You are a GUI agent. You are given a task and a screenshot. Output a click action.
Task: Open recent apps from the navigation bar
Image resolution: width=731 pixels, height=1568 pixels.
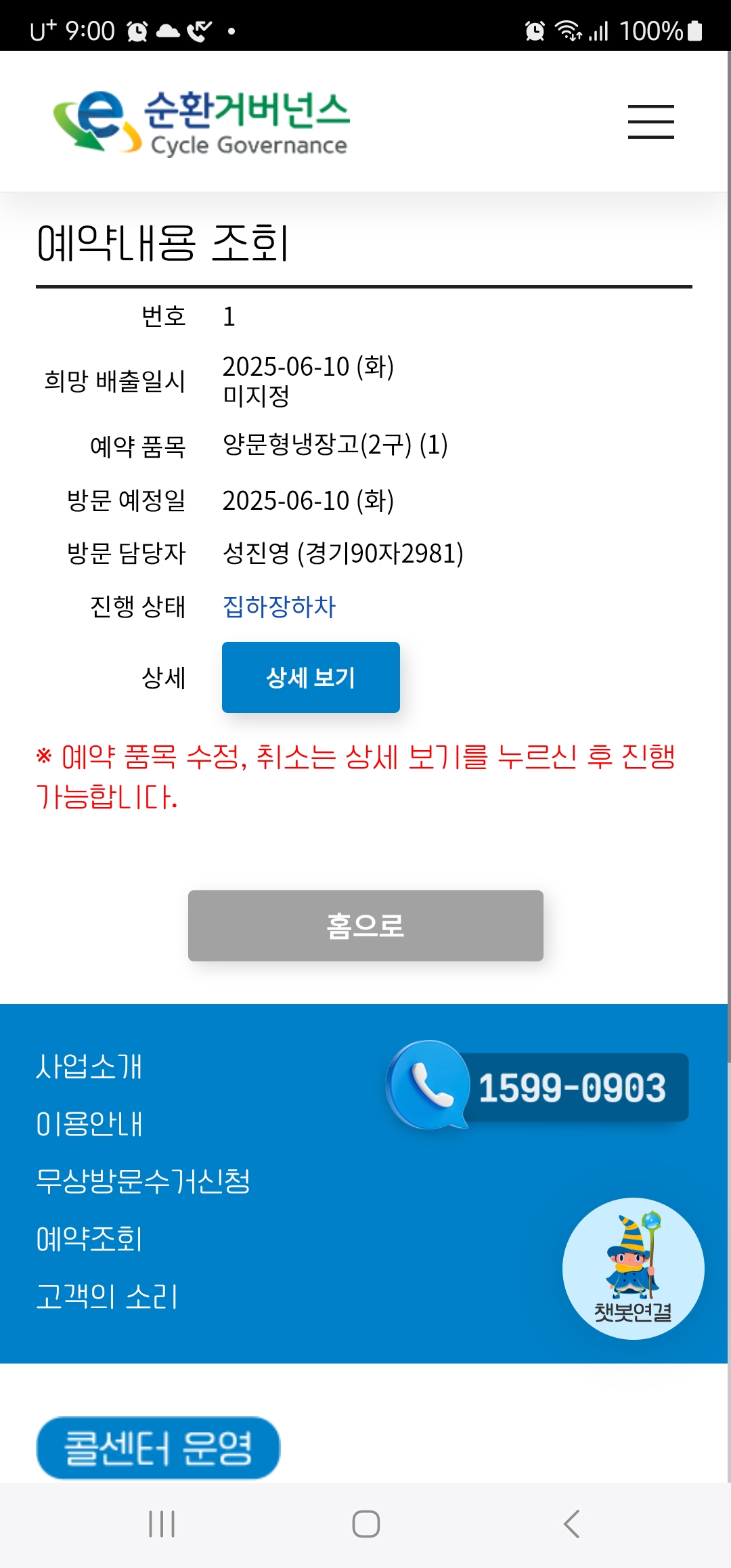pyautogui.click(x=162, y=1524)
